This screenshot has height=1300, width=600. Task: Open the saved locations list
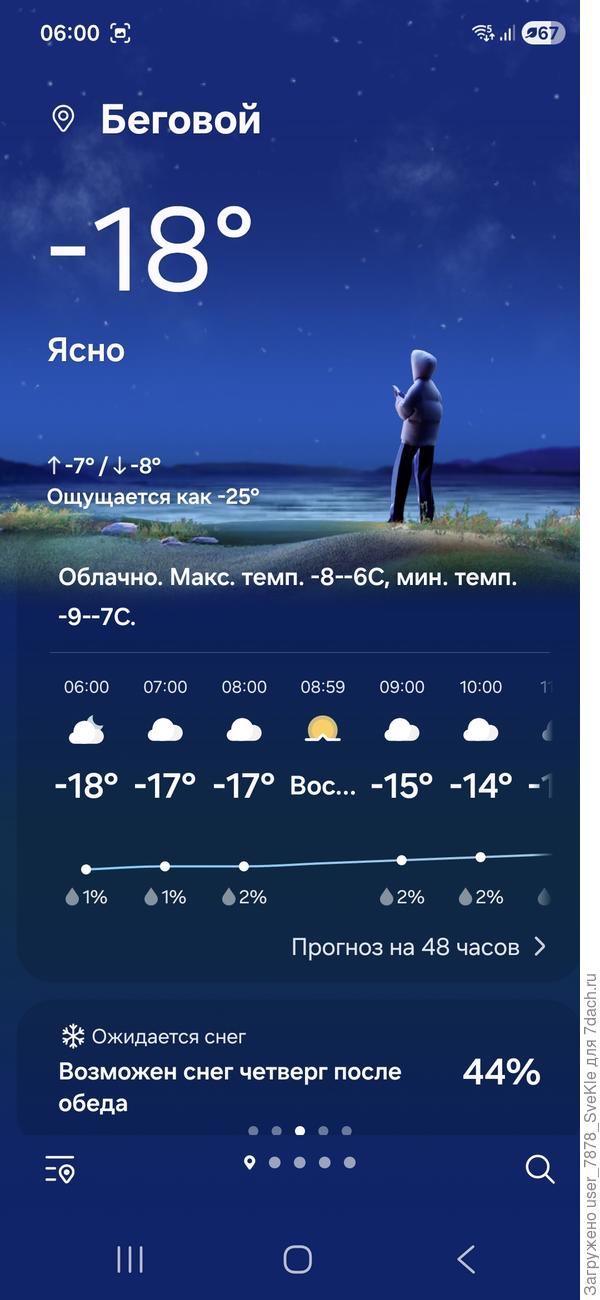(x=60, y=1169)
